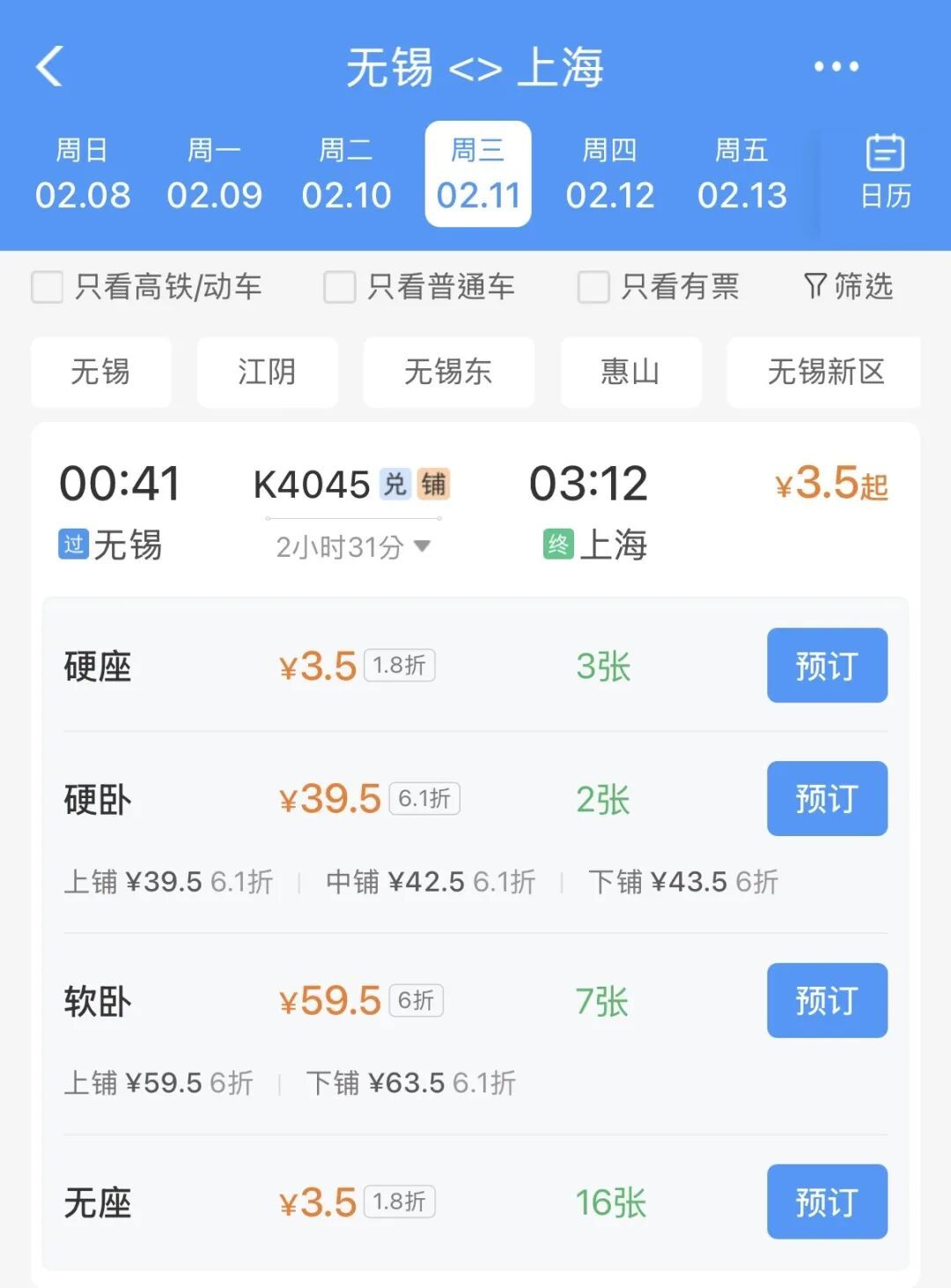This screenshot has height=1288, width=951.
Task: Select the 02.12 Thursday date tab
Action: click(612, 174)
